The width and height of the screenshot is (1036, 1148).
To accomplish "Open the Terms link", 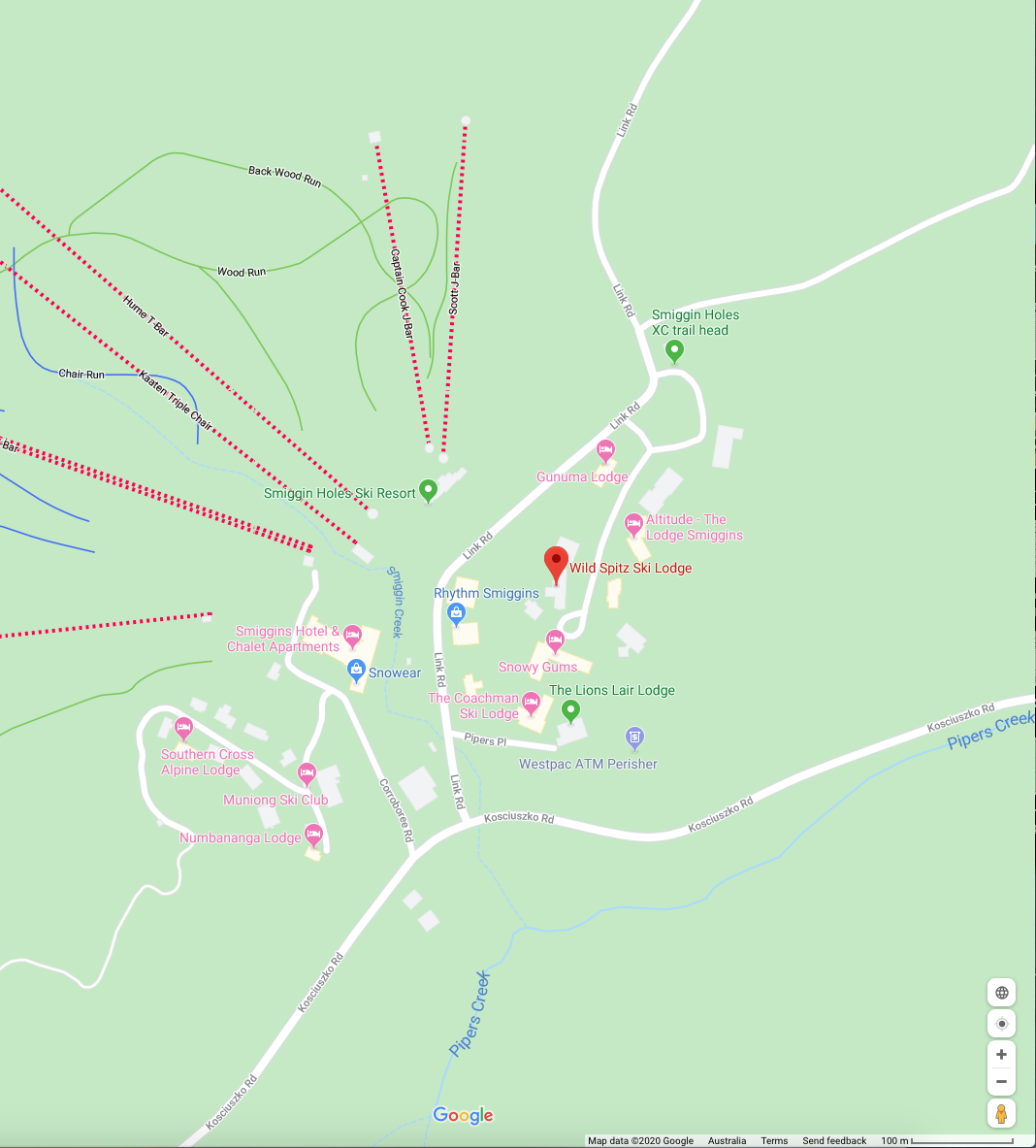I will (x=774, y=1141).
